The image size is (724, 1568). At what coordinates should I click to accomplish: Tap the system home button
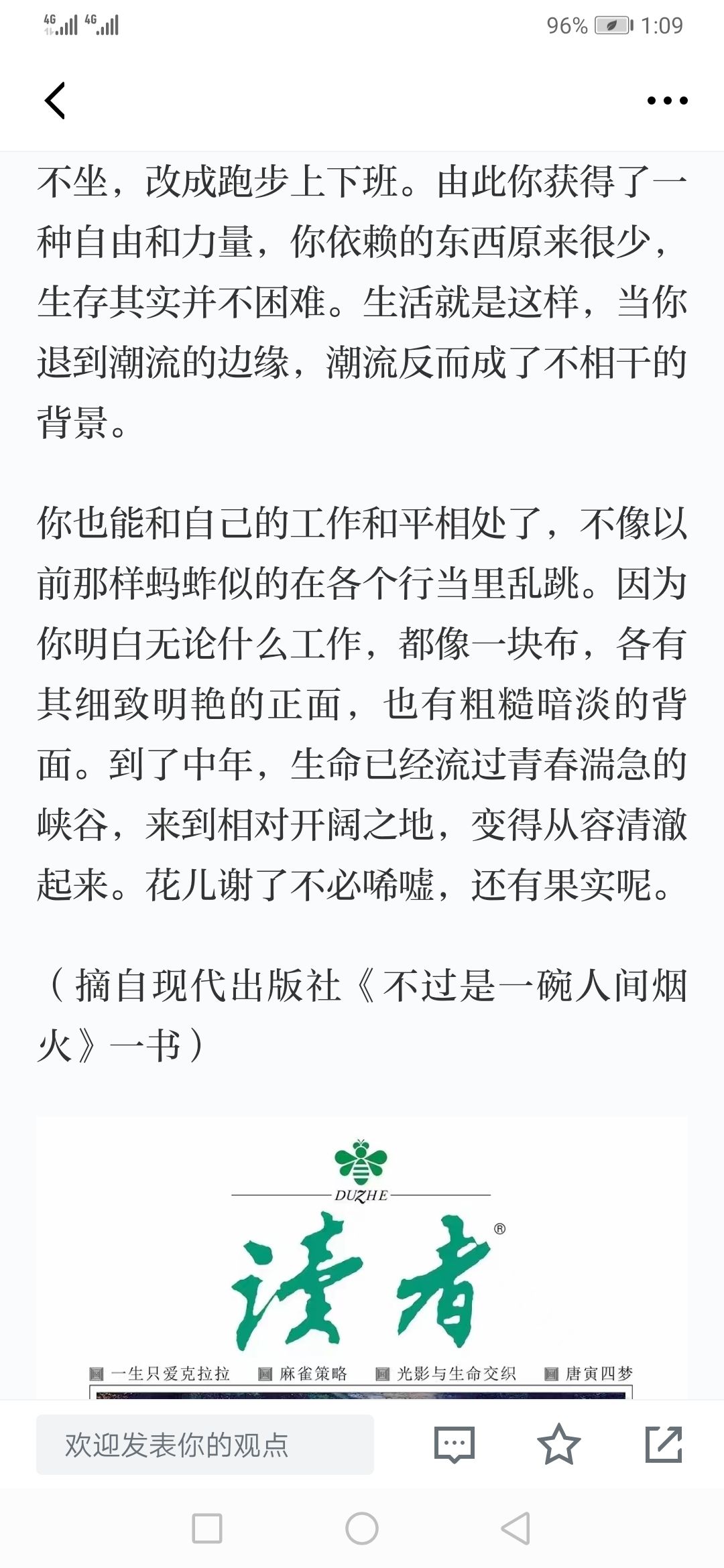click(362, 1528)
